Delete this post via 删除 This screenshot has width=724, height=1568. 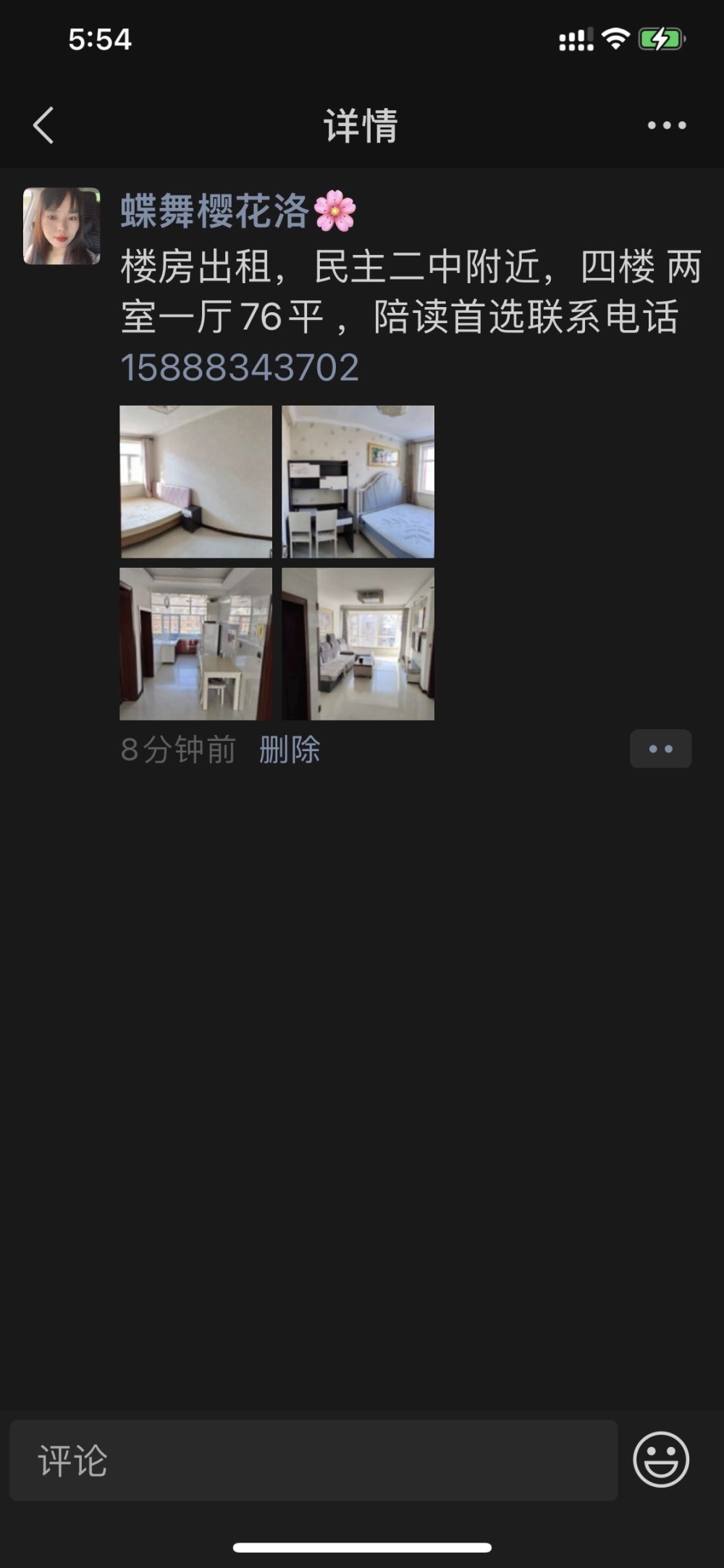coord(290,750)
